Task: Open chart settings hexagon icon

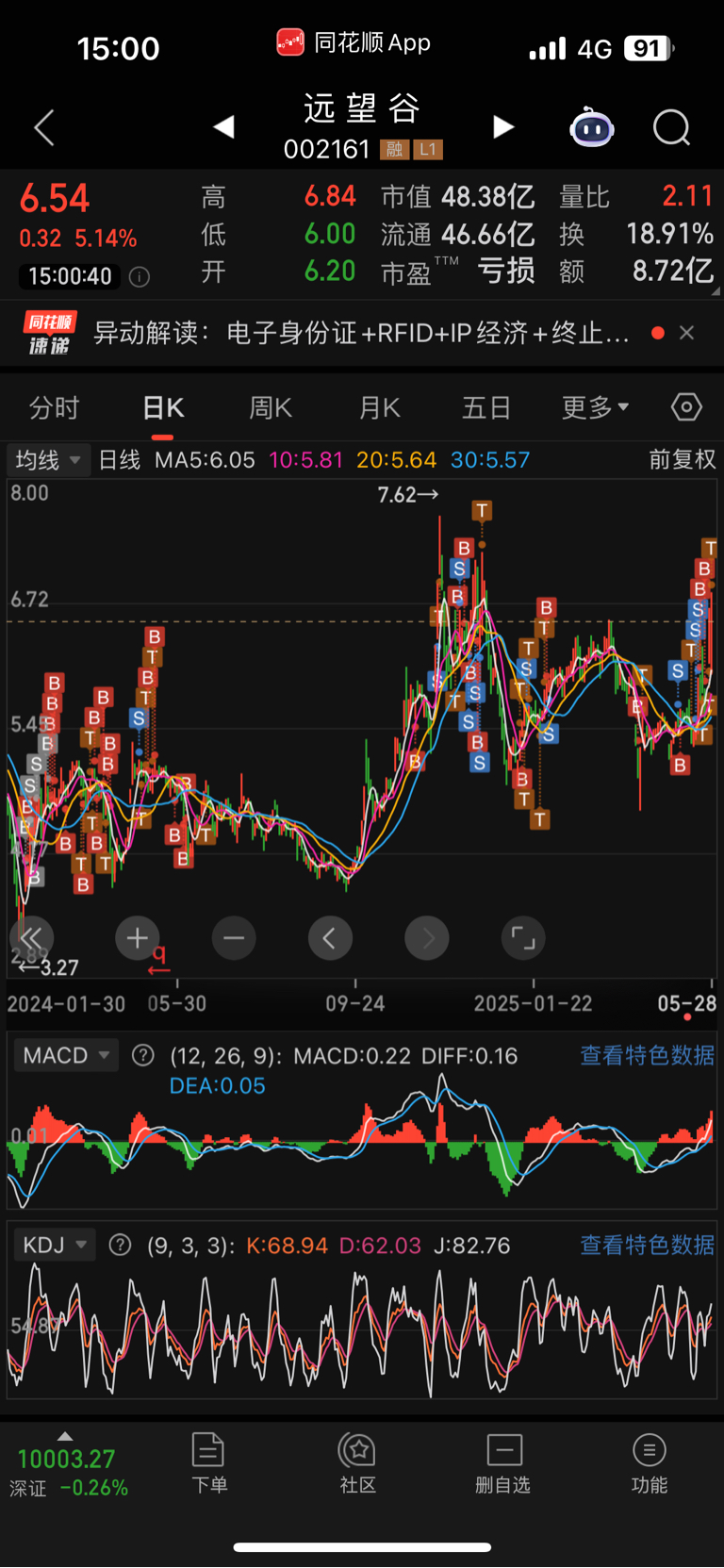Action: point(686,407)
